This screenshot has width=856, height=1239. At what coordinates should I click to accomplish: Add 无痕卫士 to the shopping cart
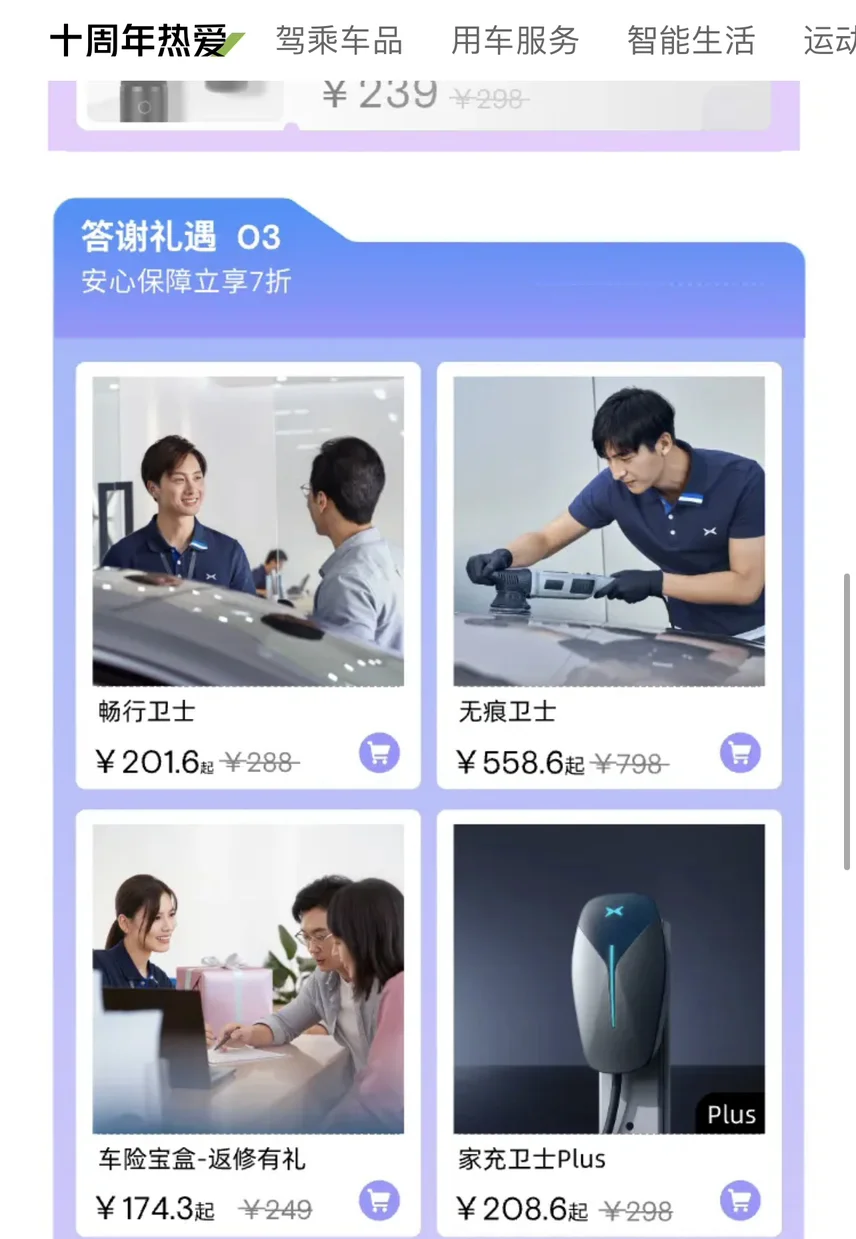(x=740, y=753)
